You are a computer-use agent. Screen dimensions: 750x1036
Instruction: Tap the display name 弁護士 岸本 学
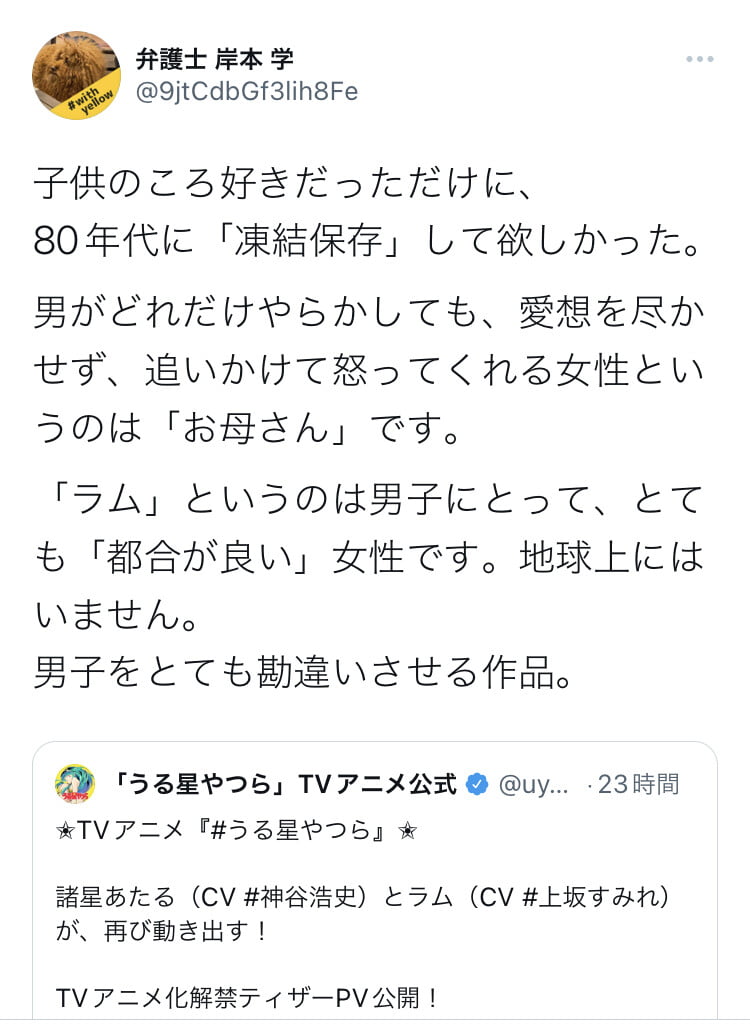[x=214, y=58]
